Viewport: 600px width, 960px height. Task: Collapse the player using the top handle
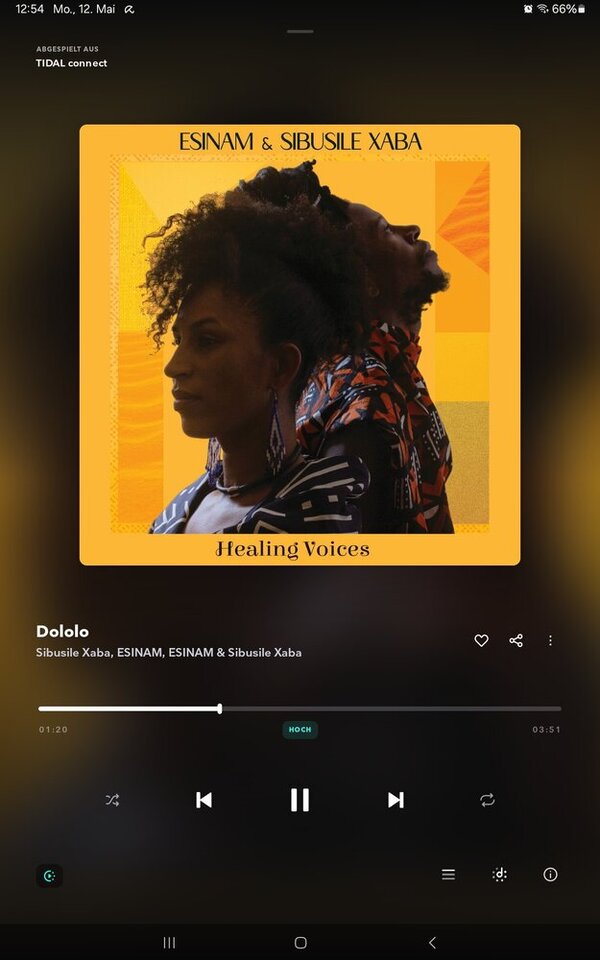[300, 32]
